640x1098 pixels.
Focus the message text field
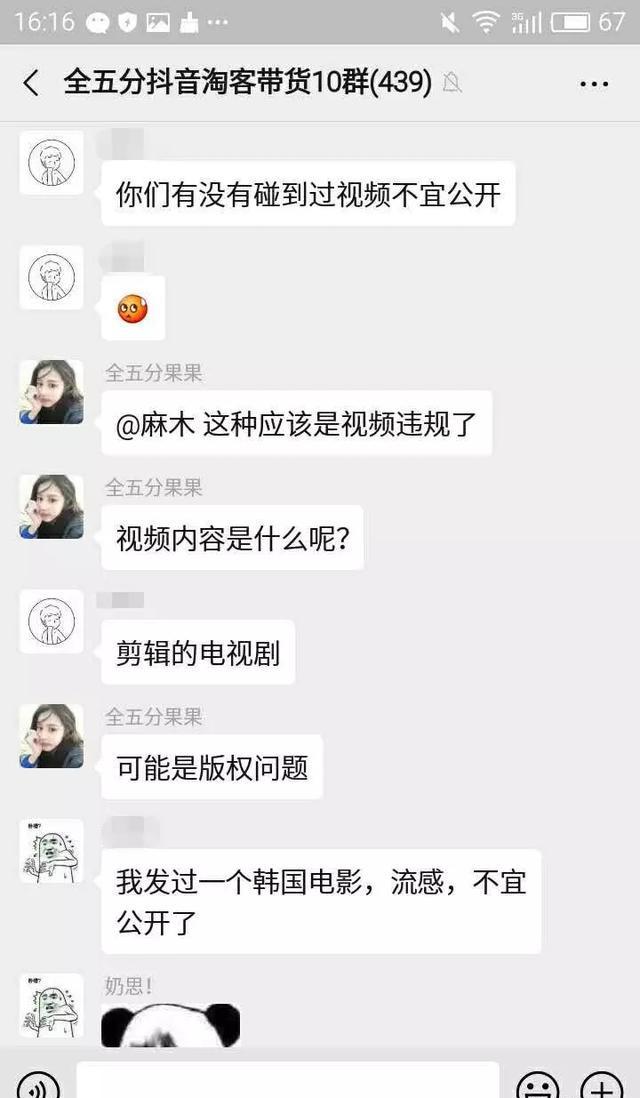coord(288,1082)
